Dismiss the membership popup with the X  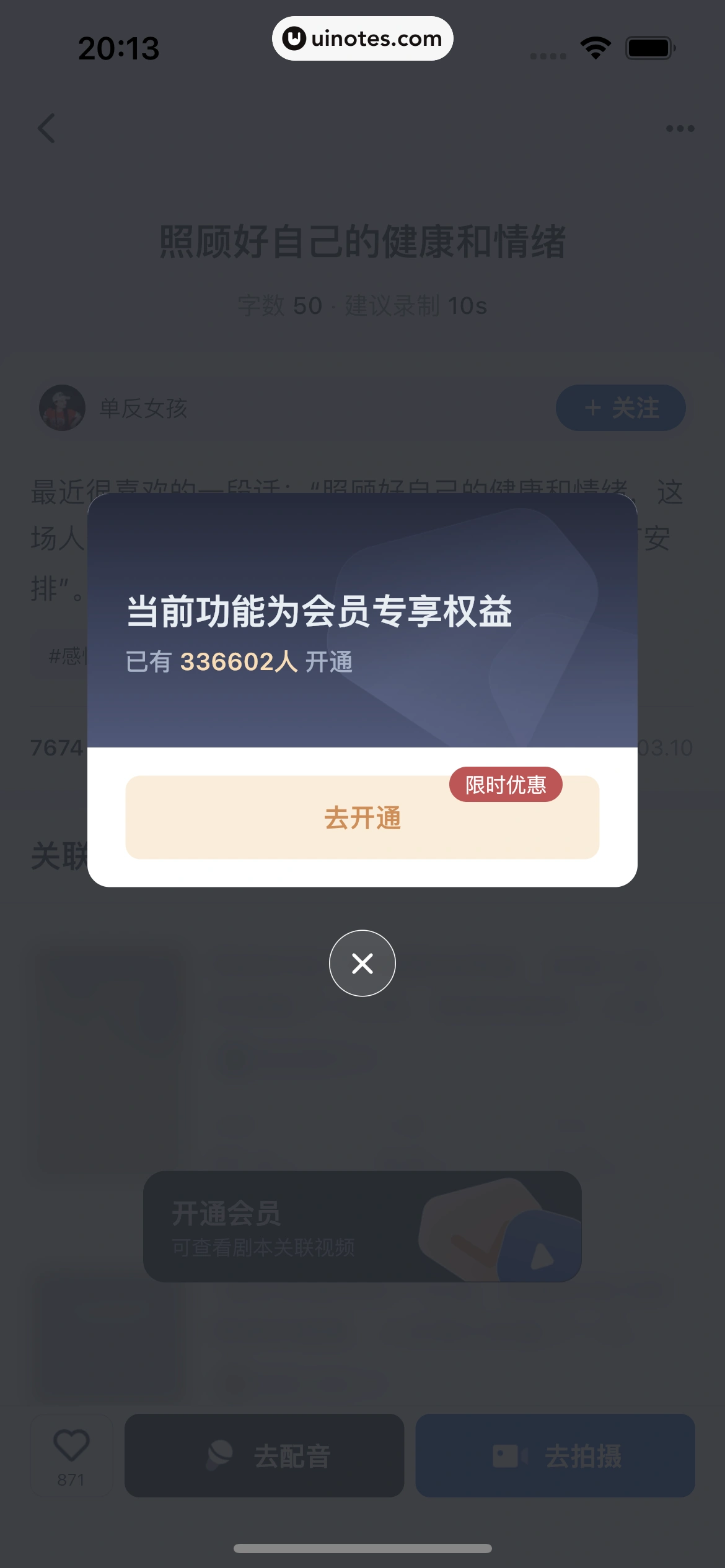point(362,963)
